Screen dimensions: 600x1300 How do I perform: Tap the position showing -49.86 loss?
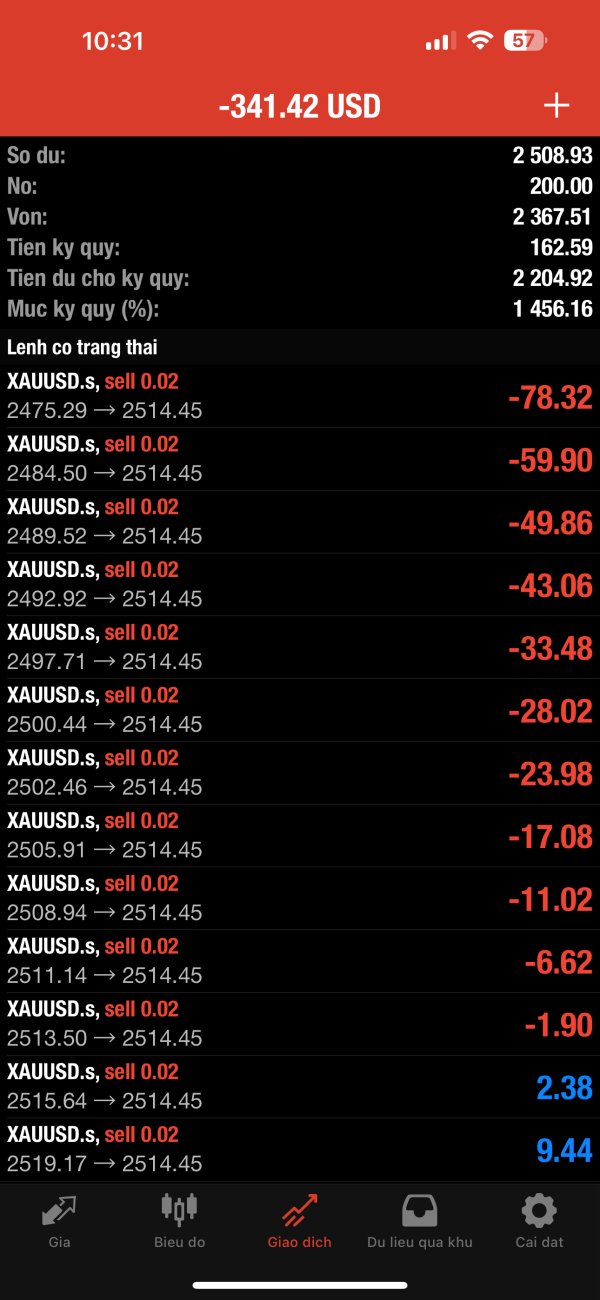[x=300, y=522]
